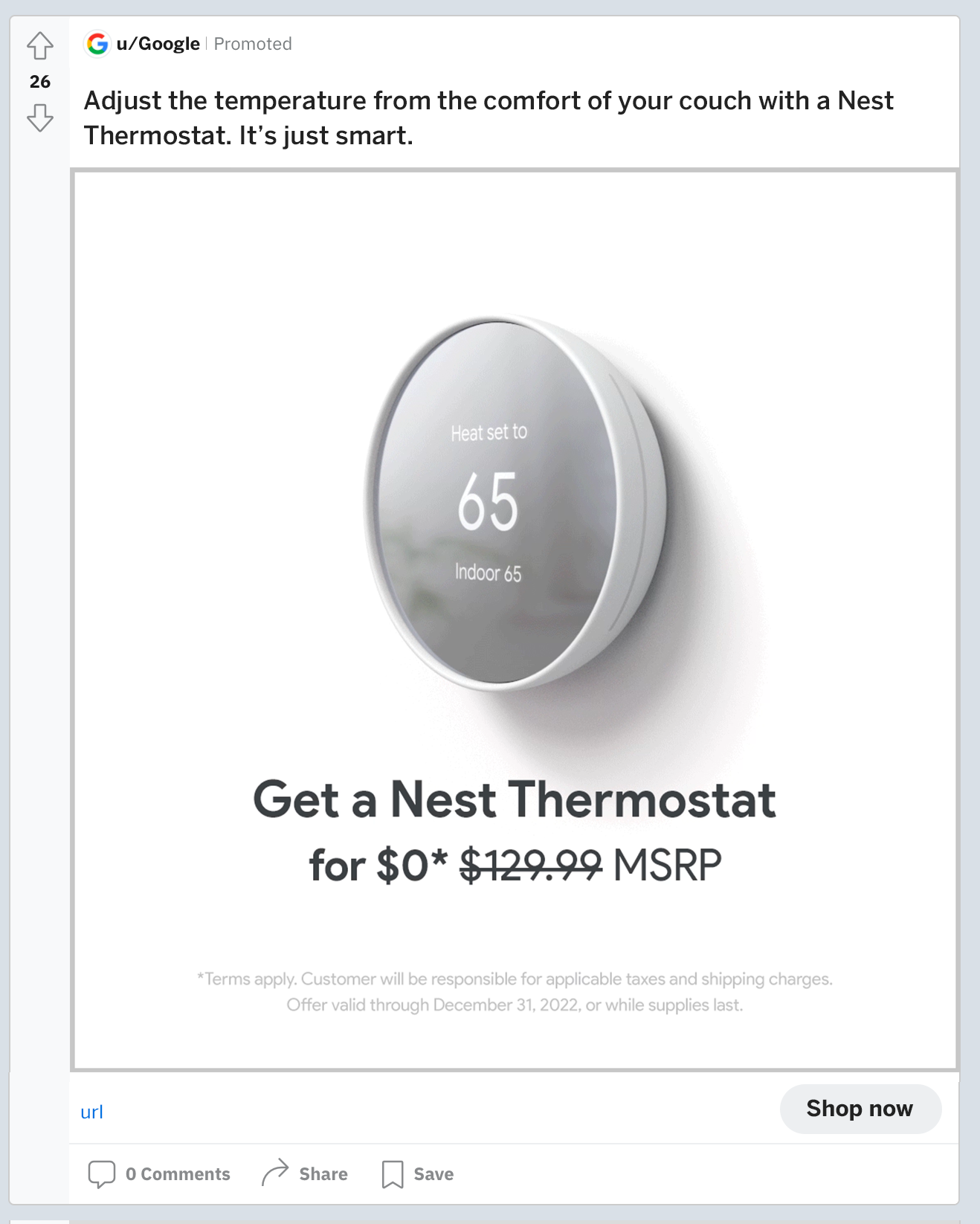Open the u/Google profile

158,44
